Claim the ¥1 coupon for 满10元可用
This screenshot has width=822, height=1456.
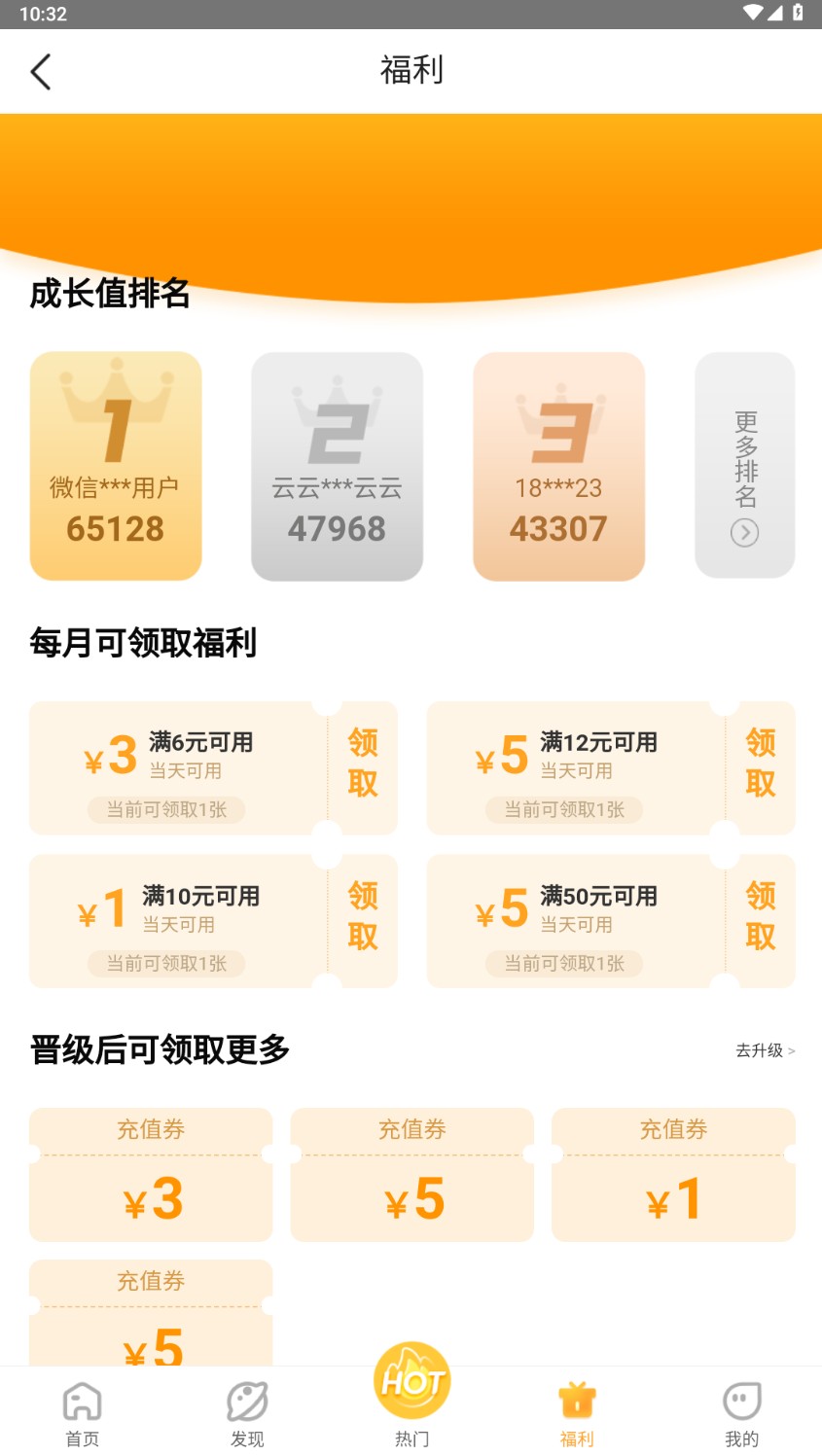point(363,916)
